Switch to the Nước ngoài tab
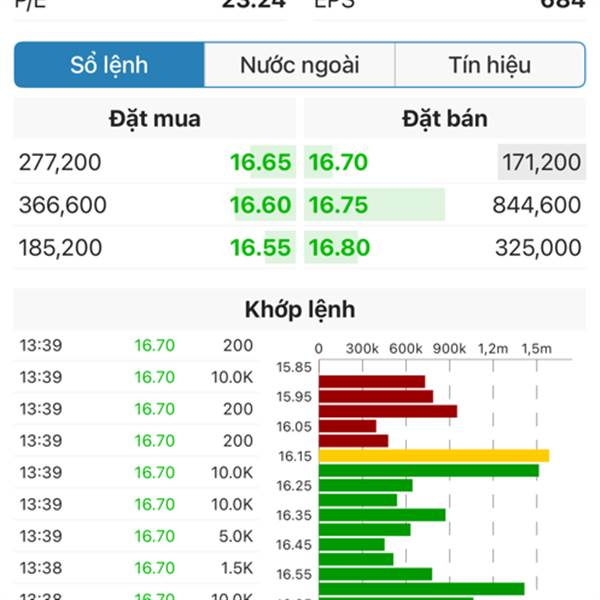The width and height of the screenshot is (600, 600). tap(299, 66)
